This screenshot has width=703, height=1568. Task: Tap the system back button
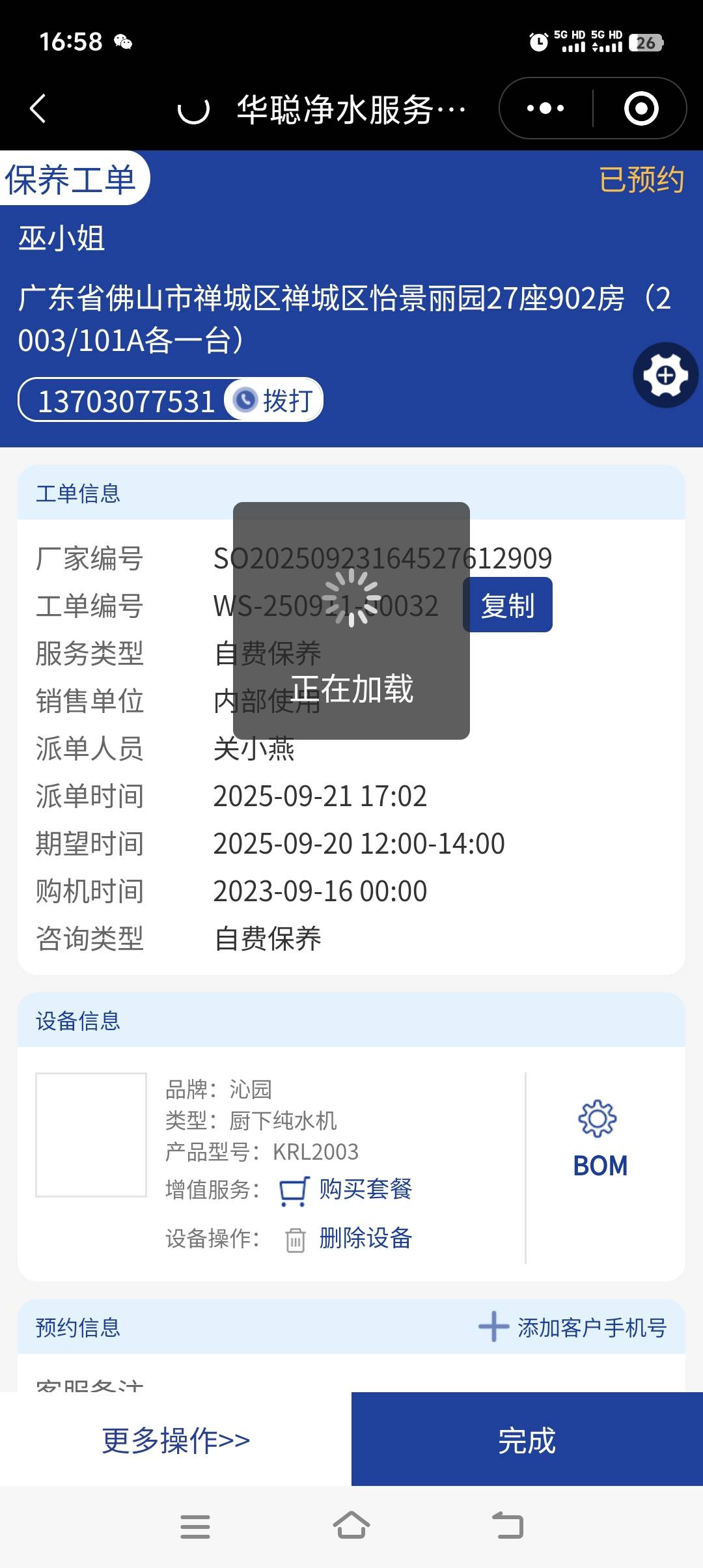tap(508, 1526)
